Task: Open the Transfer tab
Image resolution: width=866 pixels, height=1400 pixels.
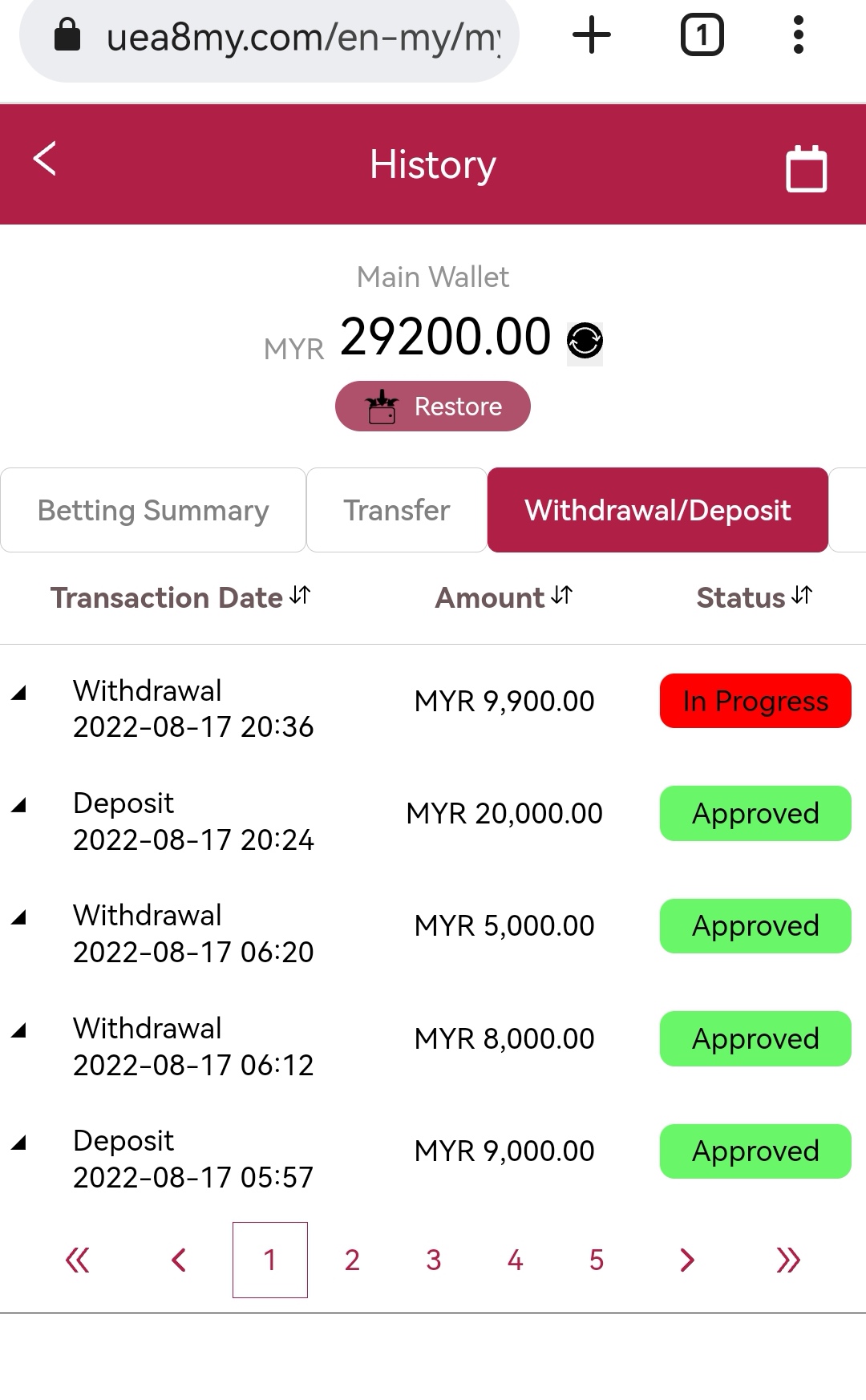Action: 397,510
